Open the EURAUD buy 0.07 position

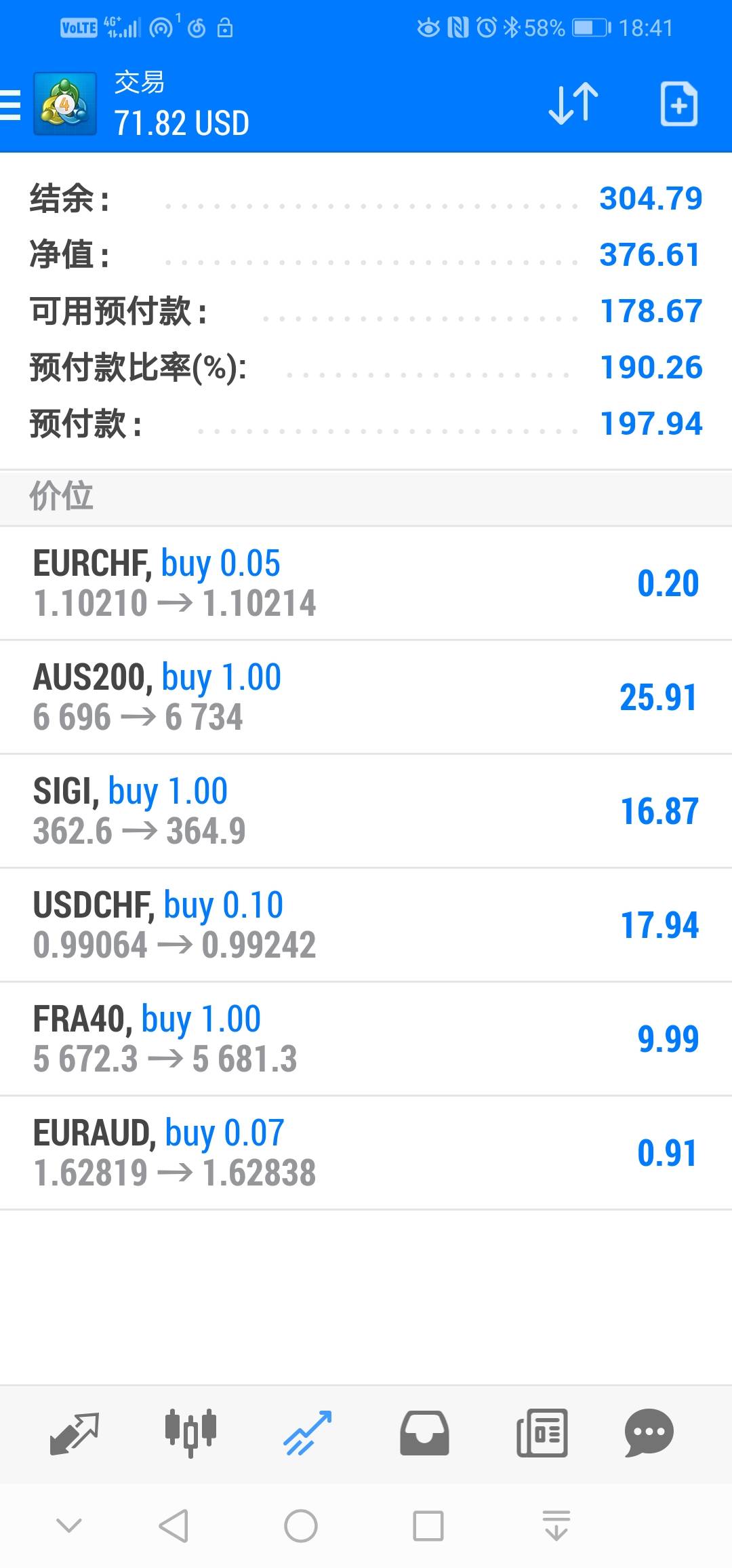point(366,1153)
